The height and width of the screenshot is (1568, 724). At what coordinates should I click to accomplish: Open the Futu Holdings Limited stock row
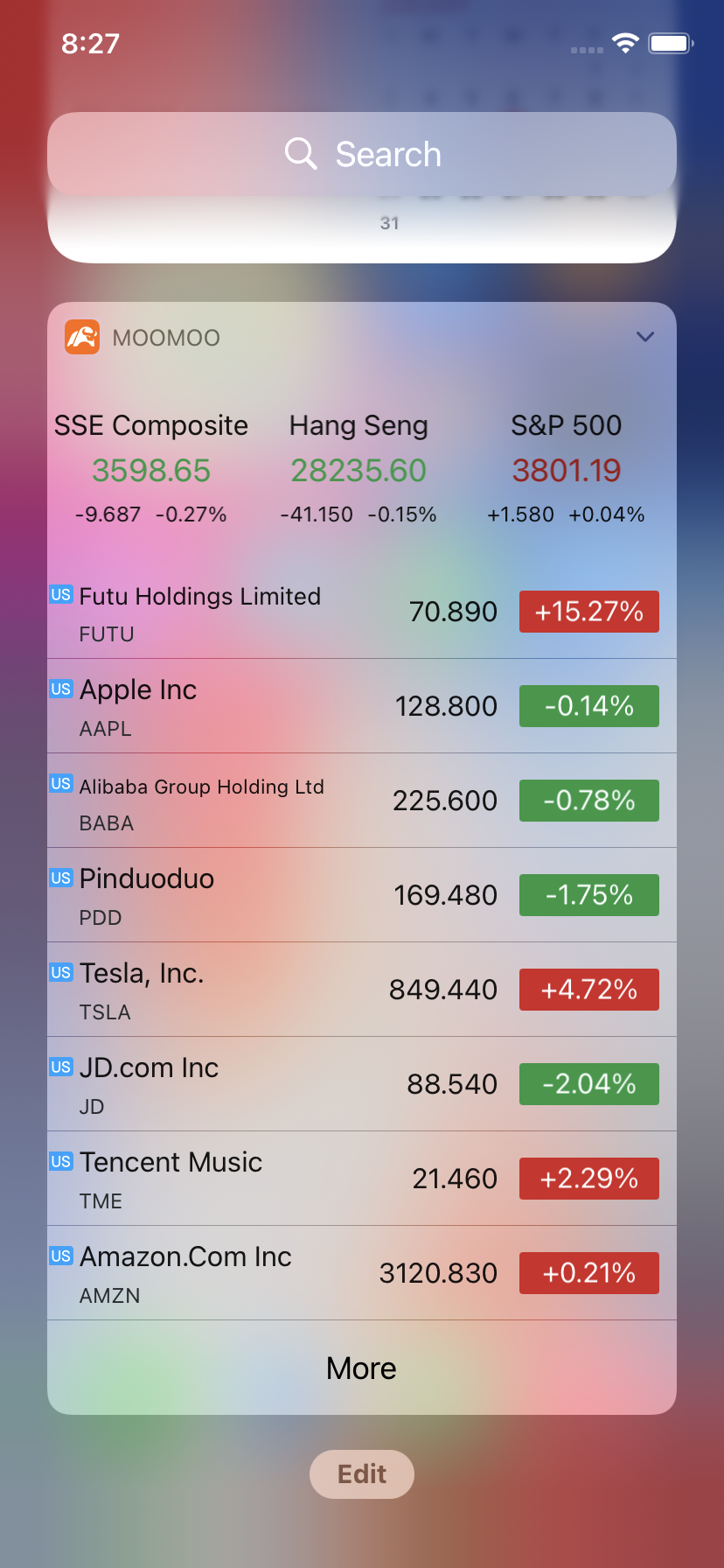pos(362,612)
